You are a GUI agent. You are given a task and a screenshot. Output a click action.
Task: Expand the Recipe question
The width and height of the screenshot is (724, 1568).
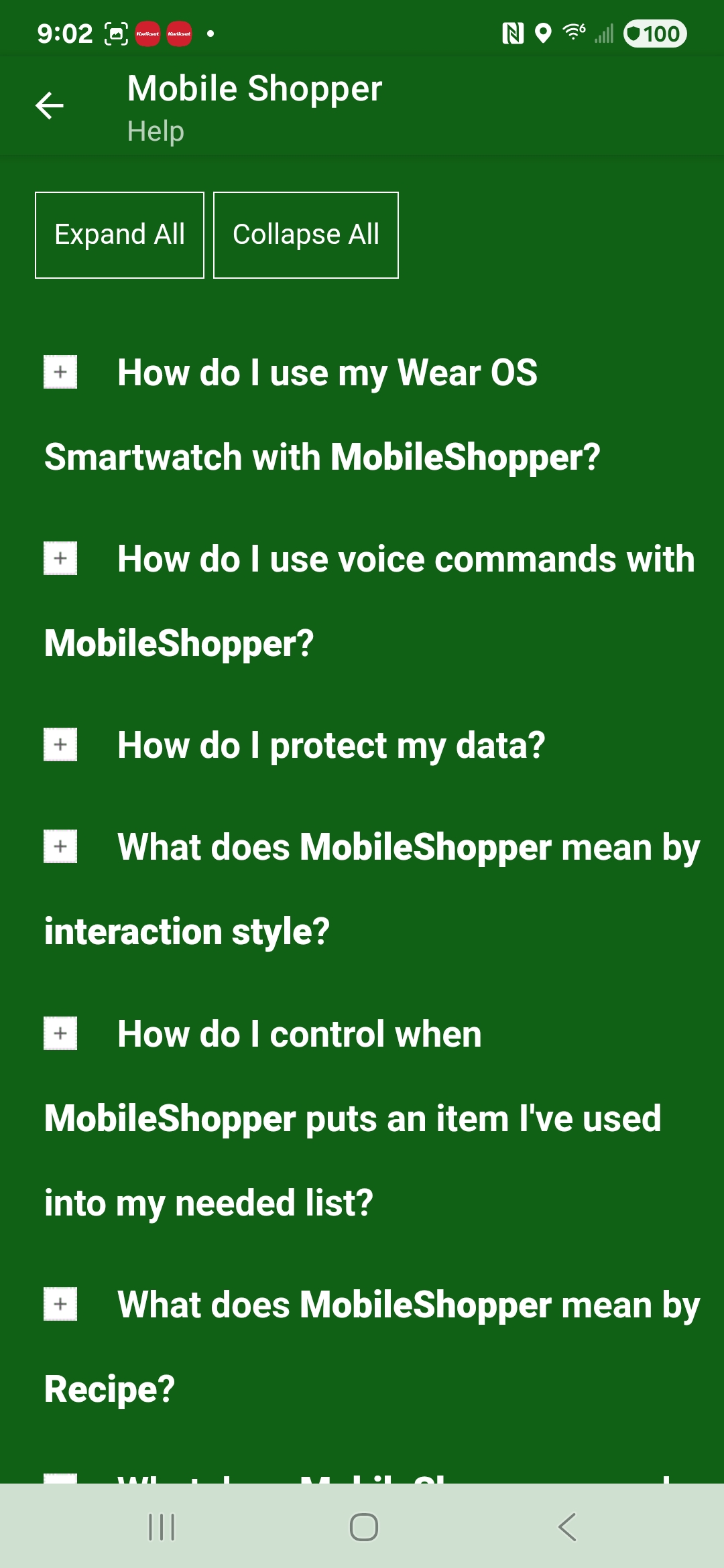coord(61,1305)
